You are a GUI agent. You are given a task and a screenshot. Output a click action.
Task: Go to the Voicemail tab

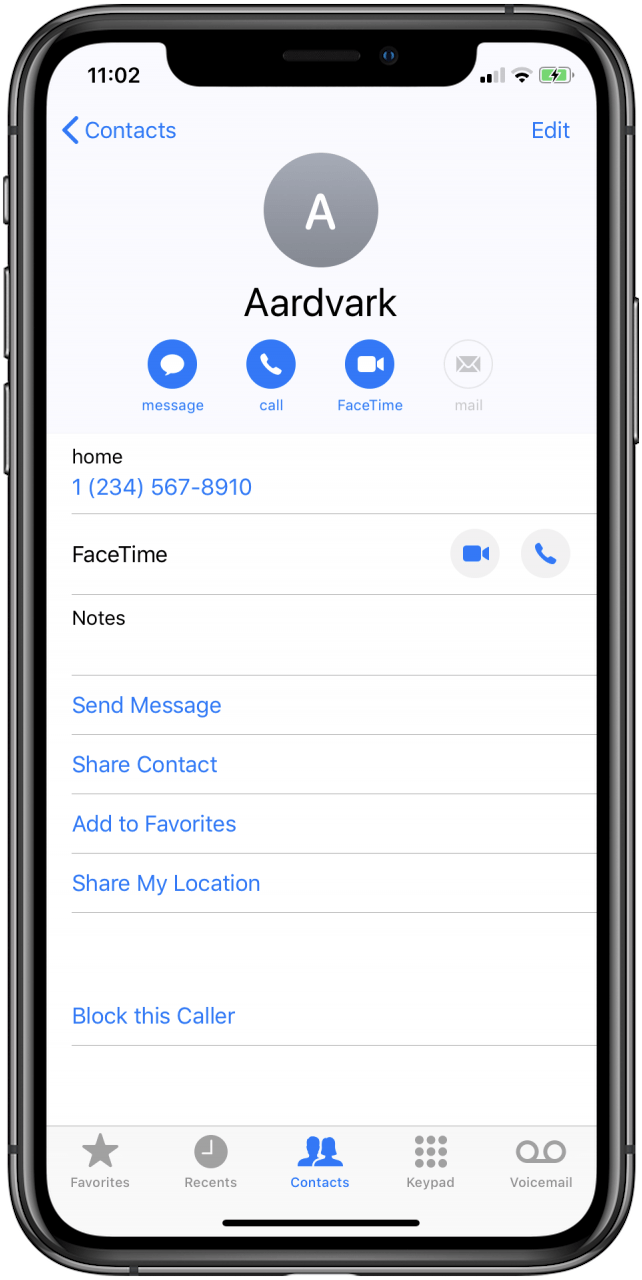541,1161
